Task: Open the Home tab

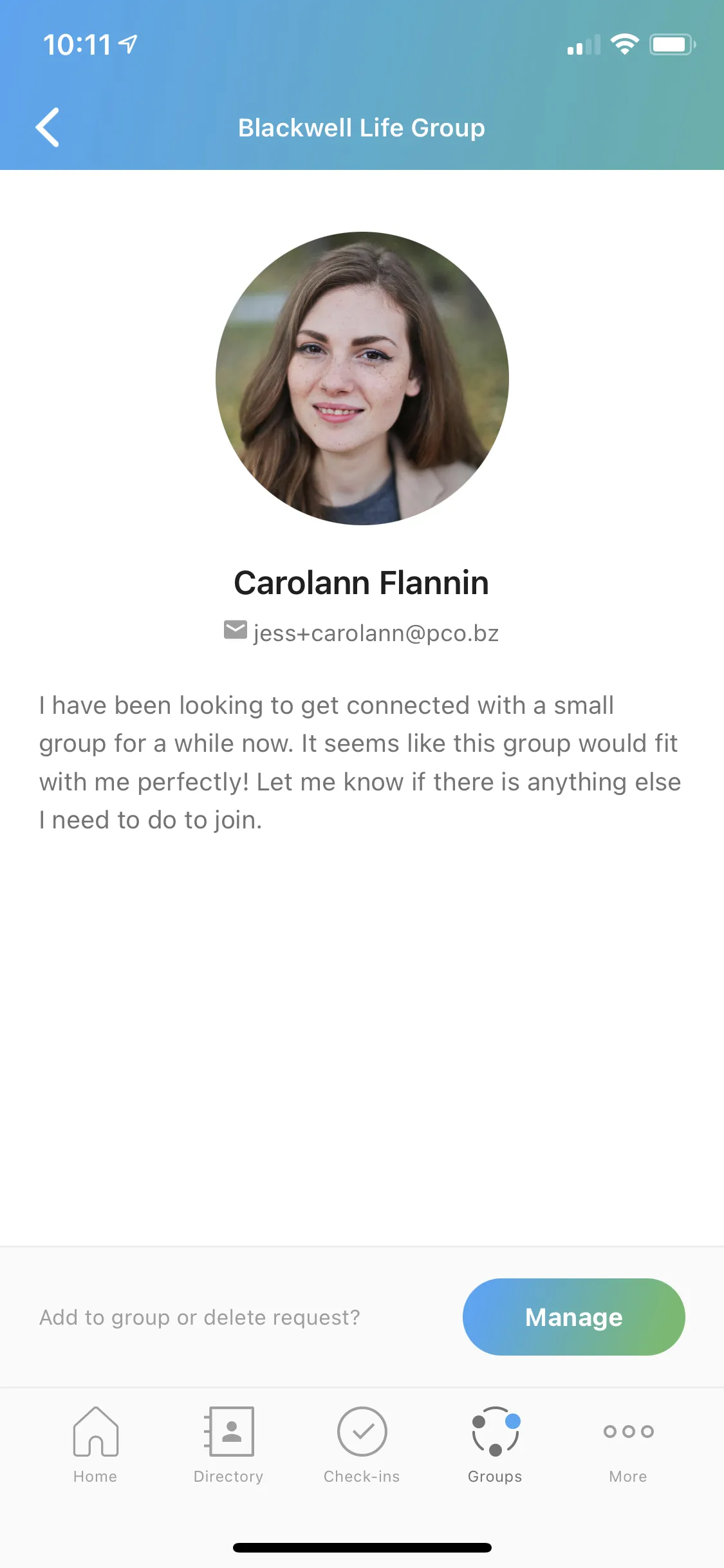Action: 95,1442
